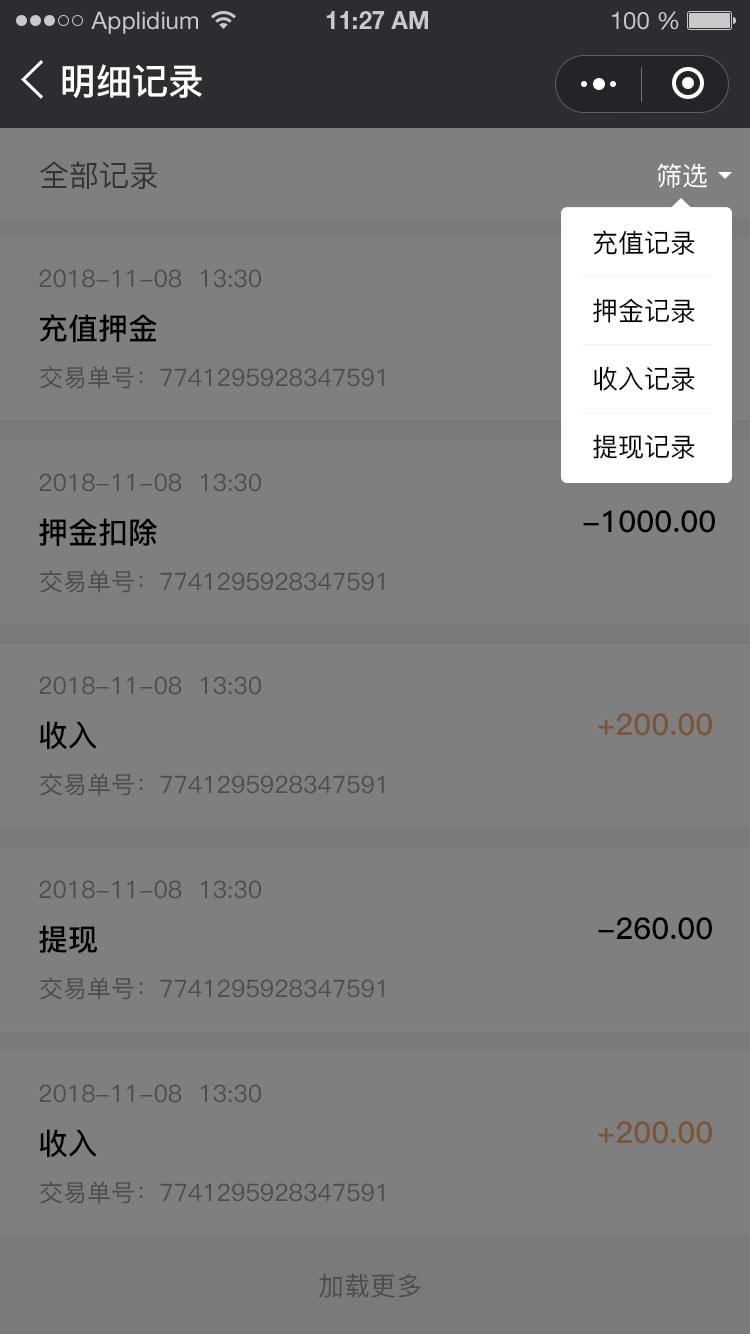
Task: Tap the clock showing 11:27 AM
Action: pyautogui.click(x=377, y=19)
